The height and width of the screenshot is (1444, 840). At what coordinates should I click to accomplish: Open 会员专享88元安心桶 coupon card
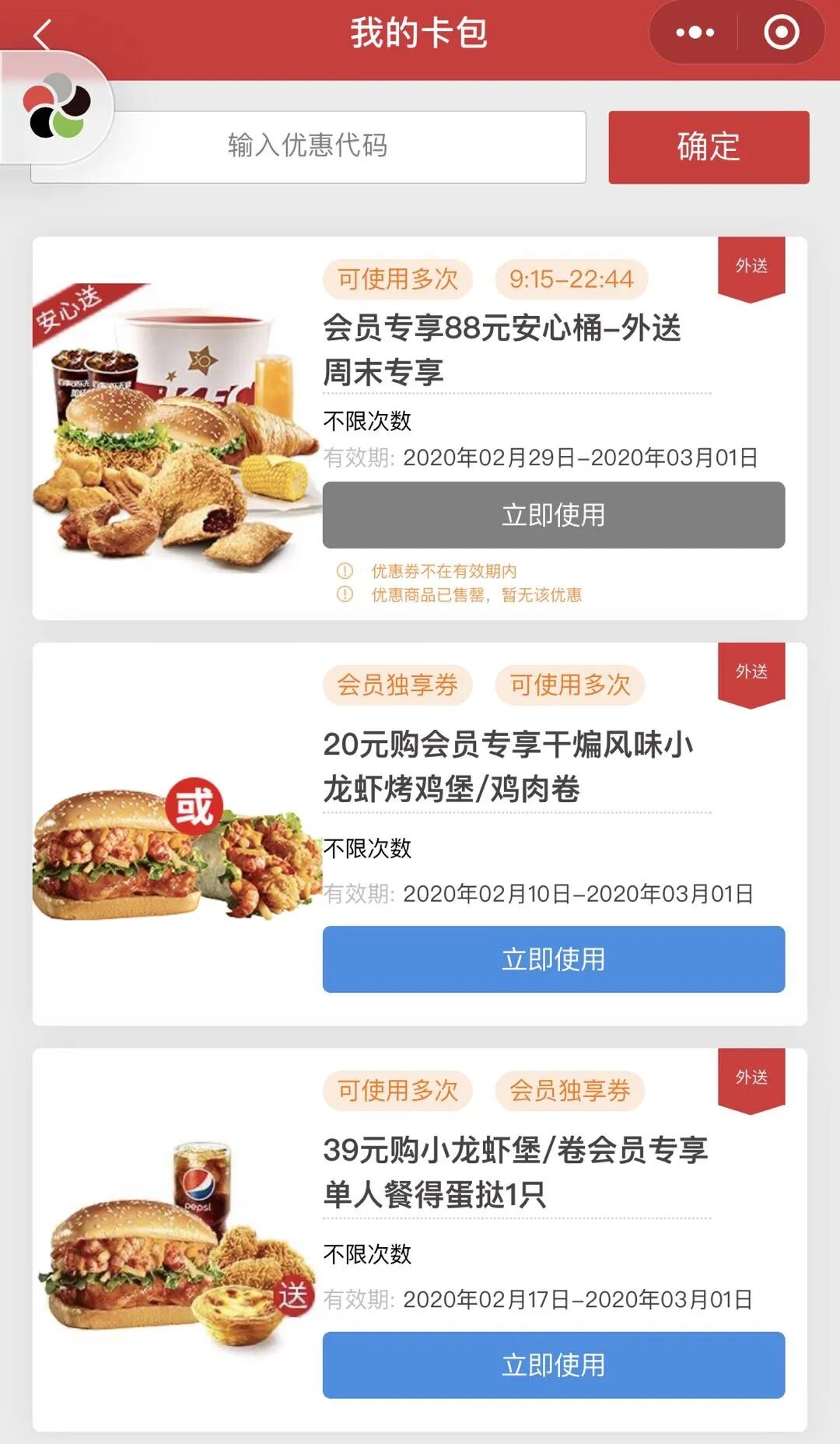pyautogui.click(x=502, y=349)
